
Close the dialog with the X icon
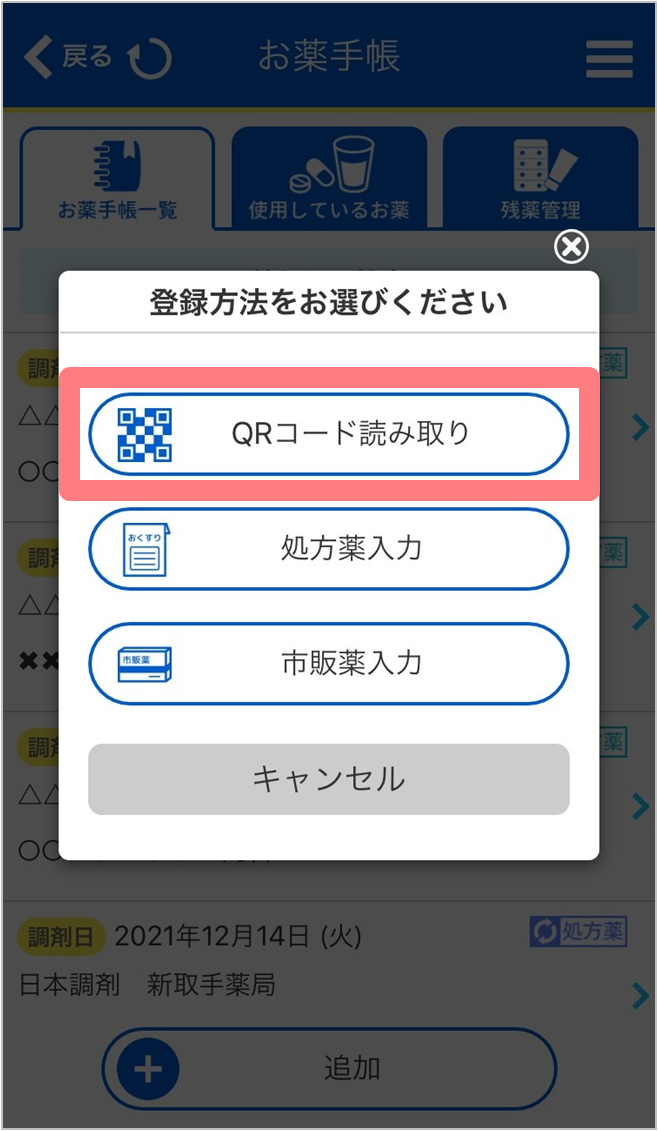[x=571, y=247]
